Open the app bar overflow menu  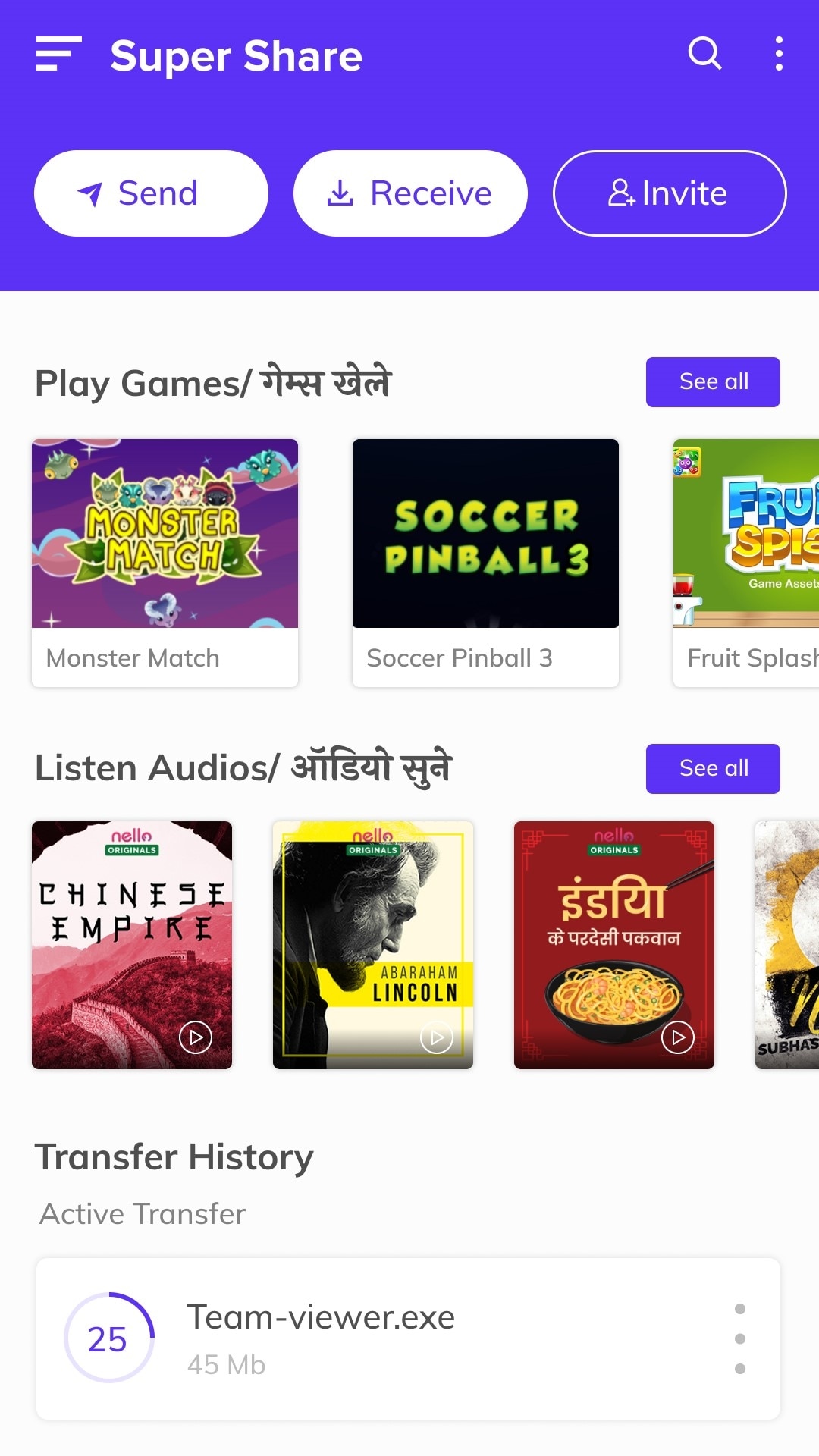pos(779,54)
